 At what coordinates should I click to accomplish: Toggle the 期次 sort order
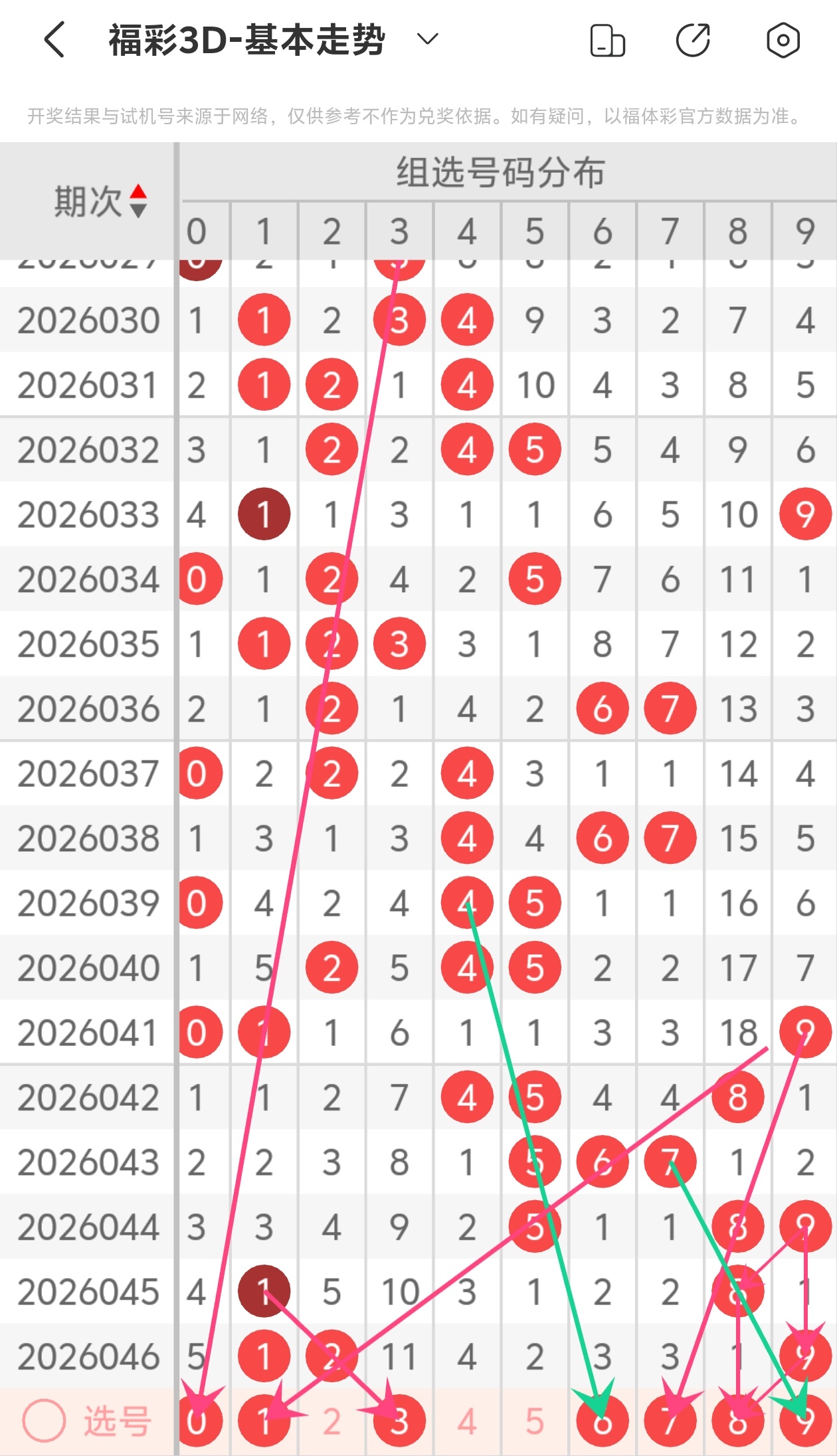click(138, 201)
